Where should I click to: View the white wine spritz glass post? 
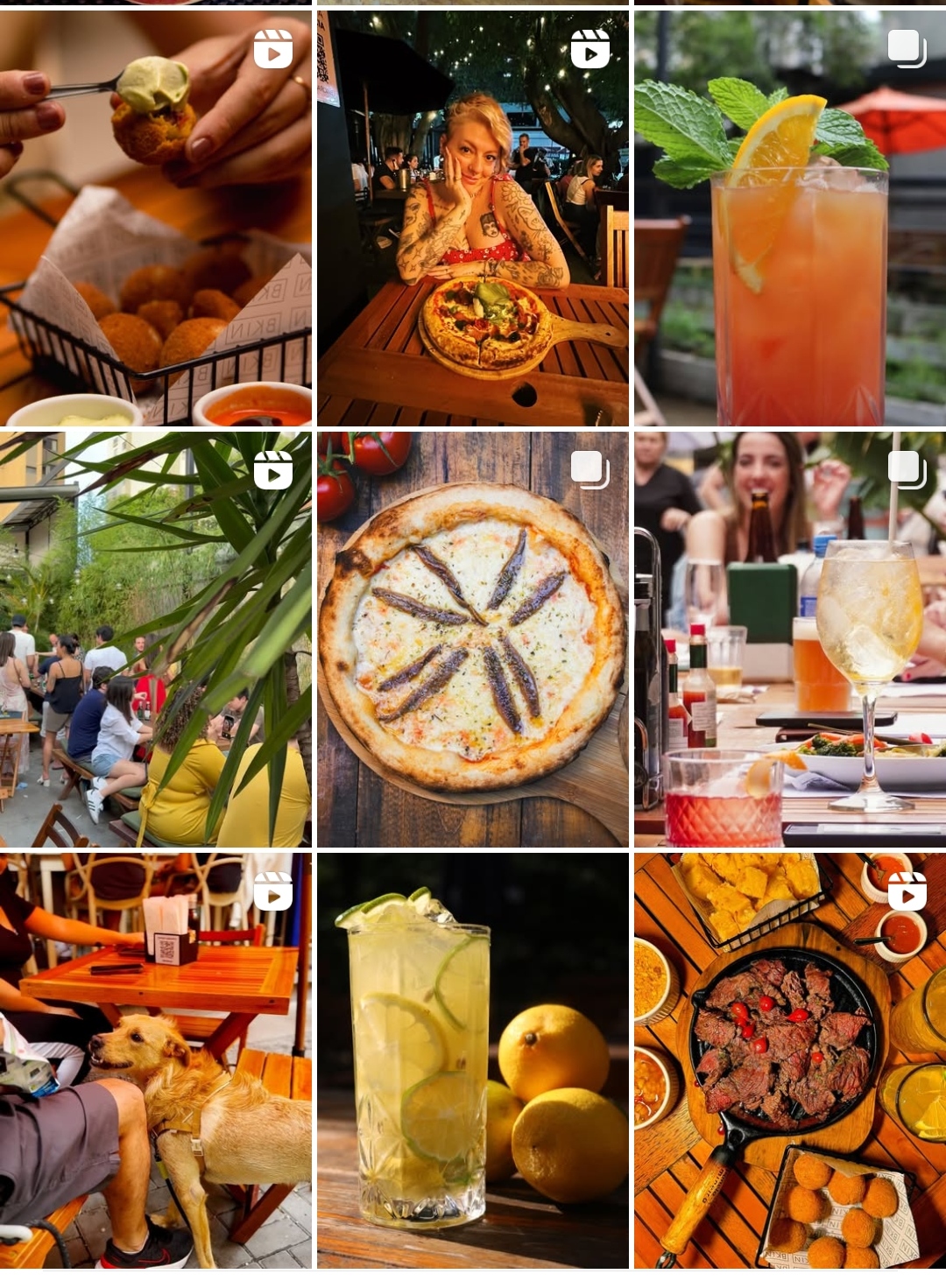click(x=789, y=639)
